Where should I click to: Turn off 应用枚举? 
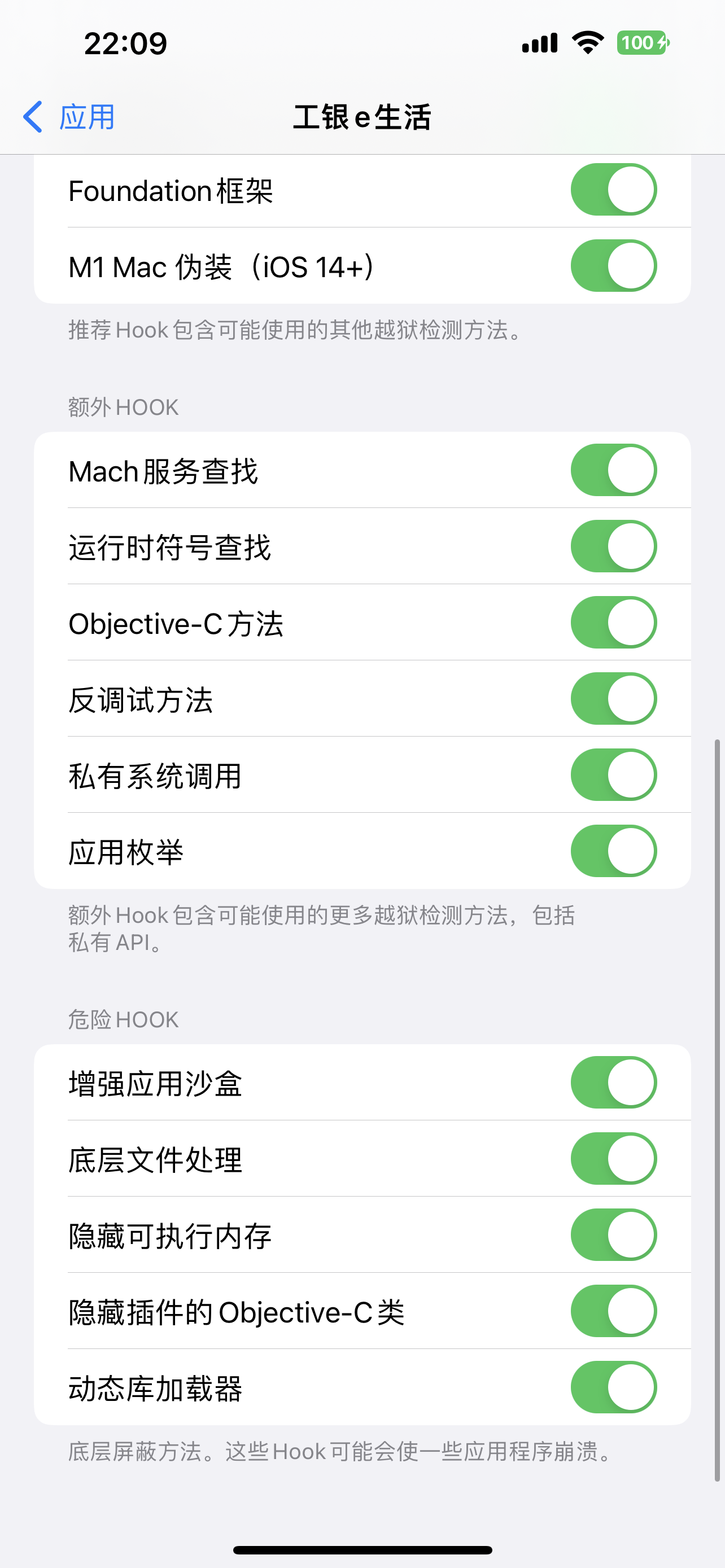click(x=614, y=852)
